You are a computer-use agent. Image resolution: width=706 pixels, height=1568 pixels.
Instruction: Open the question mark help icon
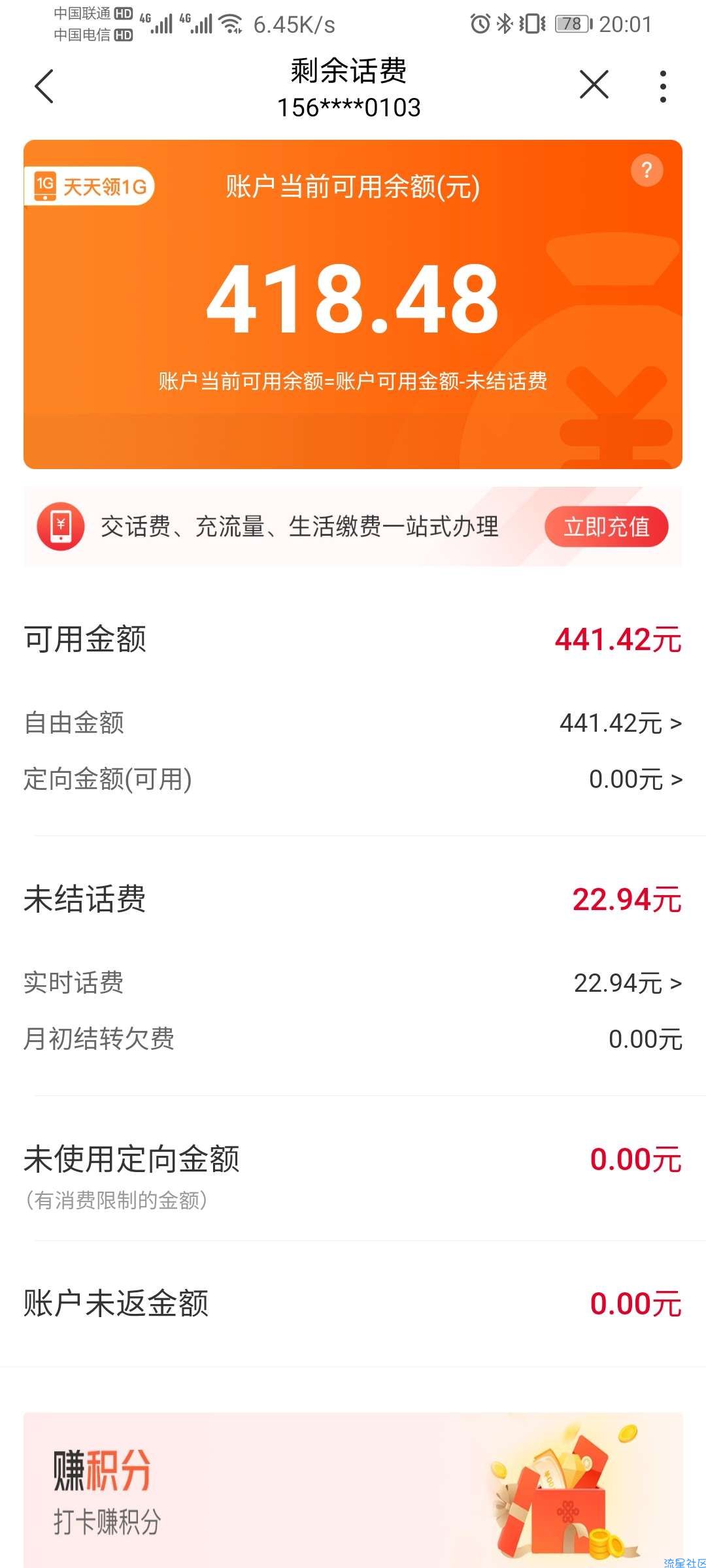click(647, 171)
